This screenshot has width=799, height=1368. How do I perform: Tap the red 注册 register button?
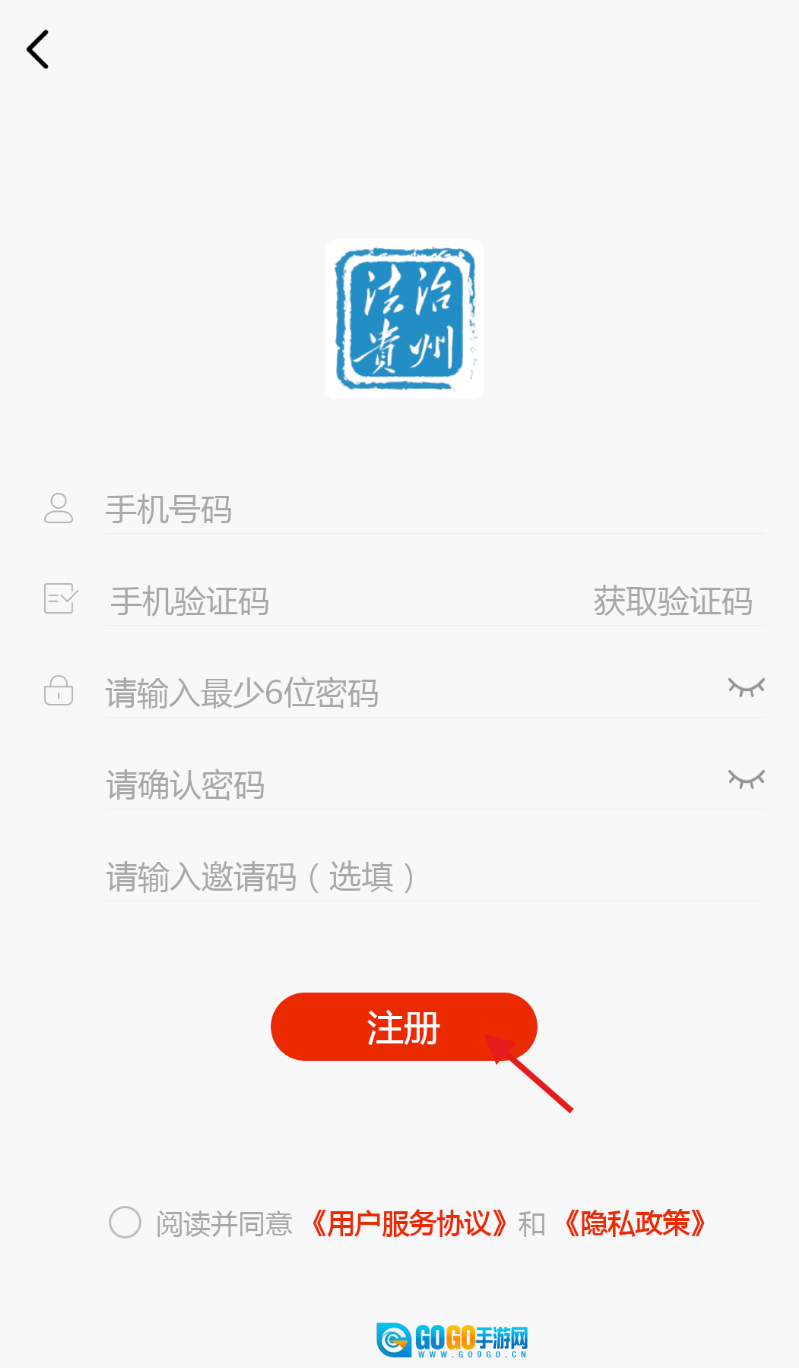click(x=403, y=1027)
